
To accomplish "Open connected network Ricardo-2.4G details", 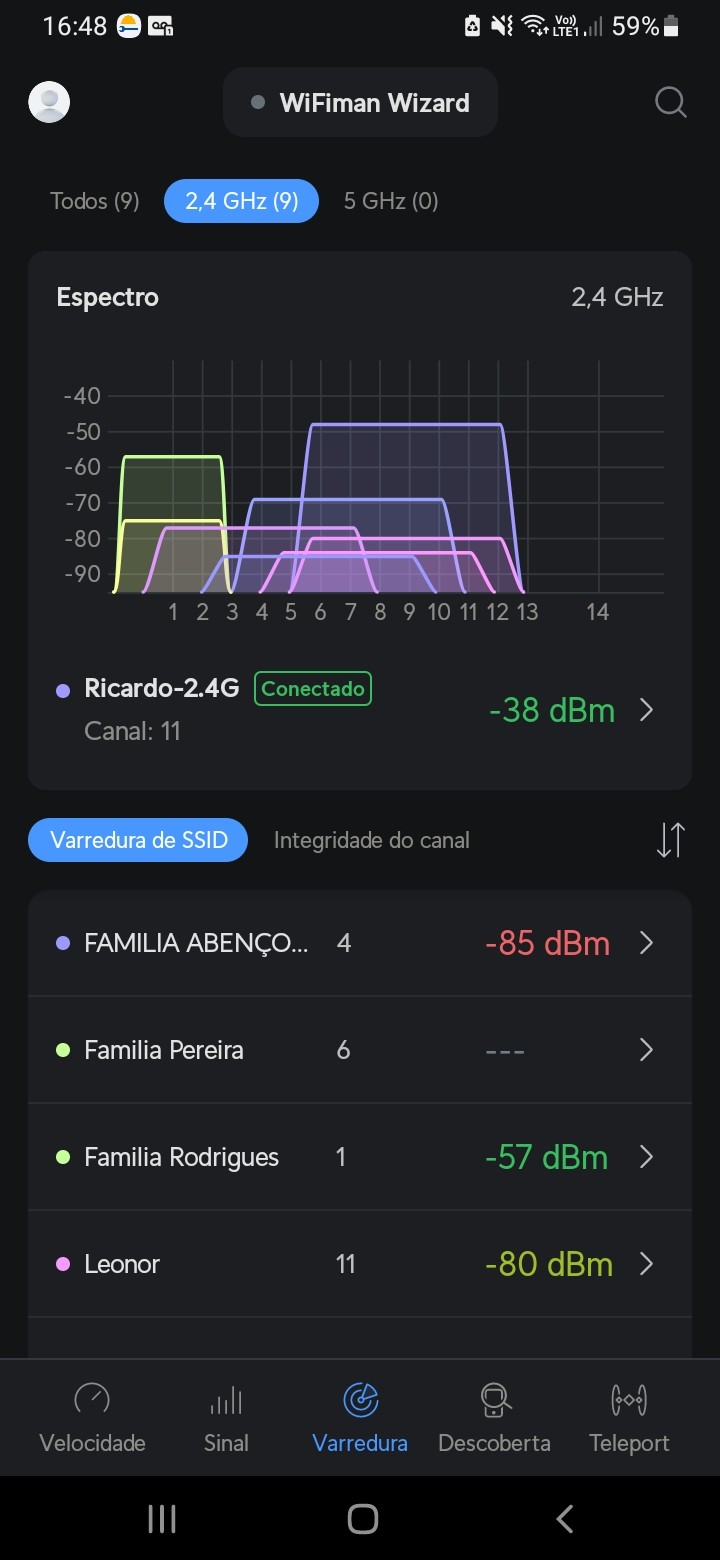I will (x=360, y=710).
